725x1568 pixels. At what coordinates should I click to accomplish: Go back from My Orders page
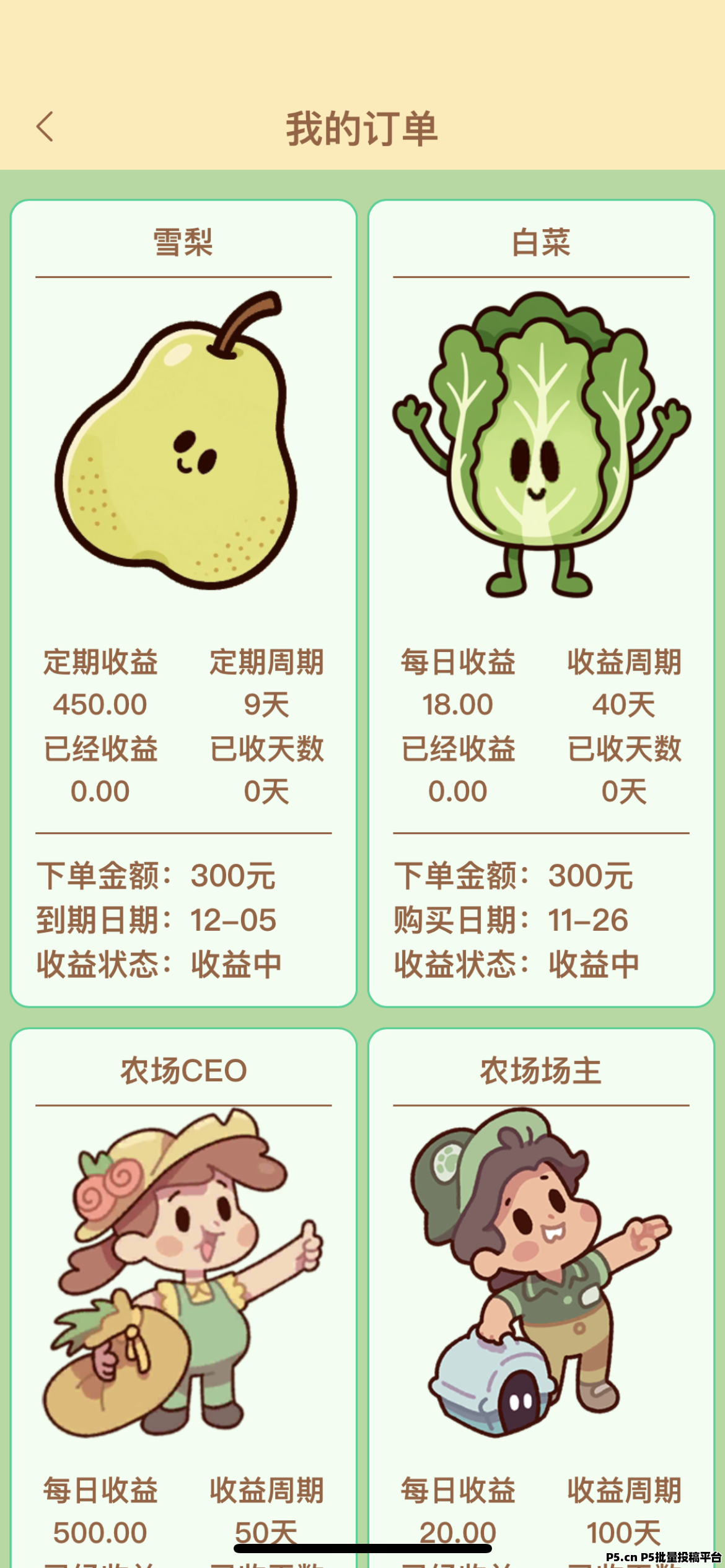coord(45,127)
